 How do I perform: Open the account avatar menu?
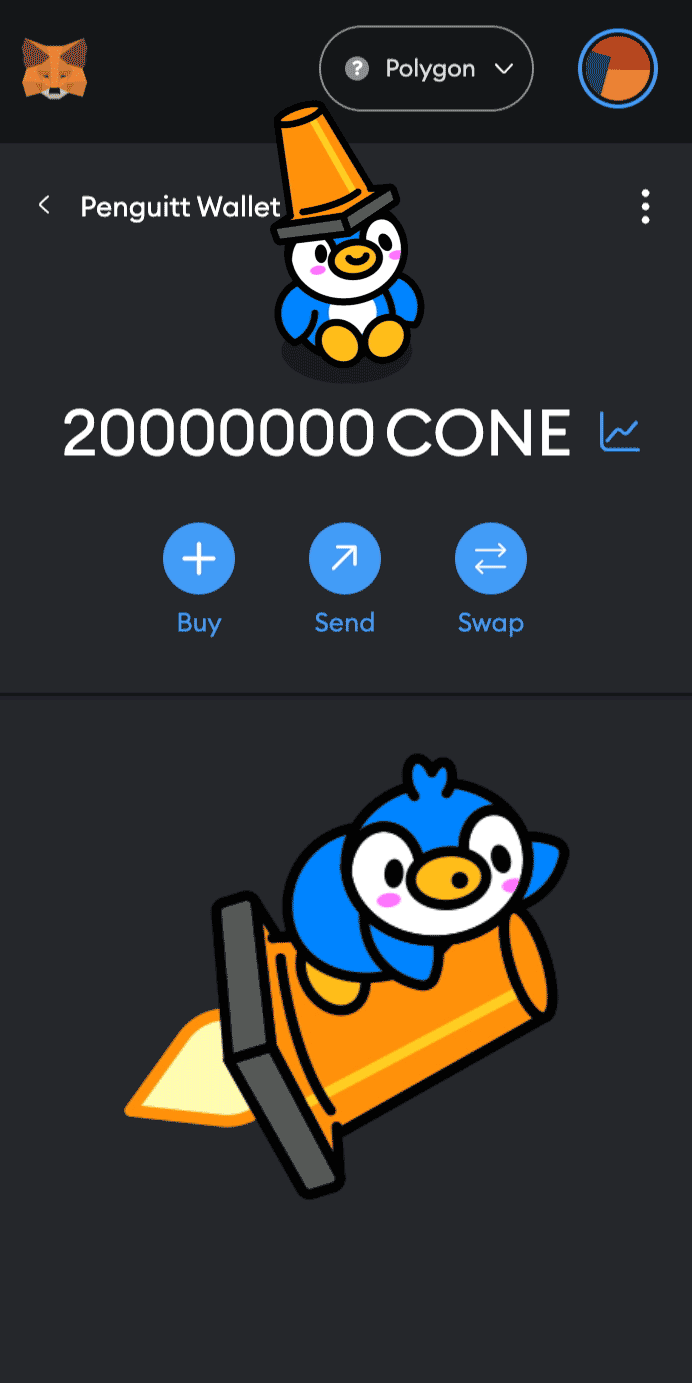[617, 69]
